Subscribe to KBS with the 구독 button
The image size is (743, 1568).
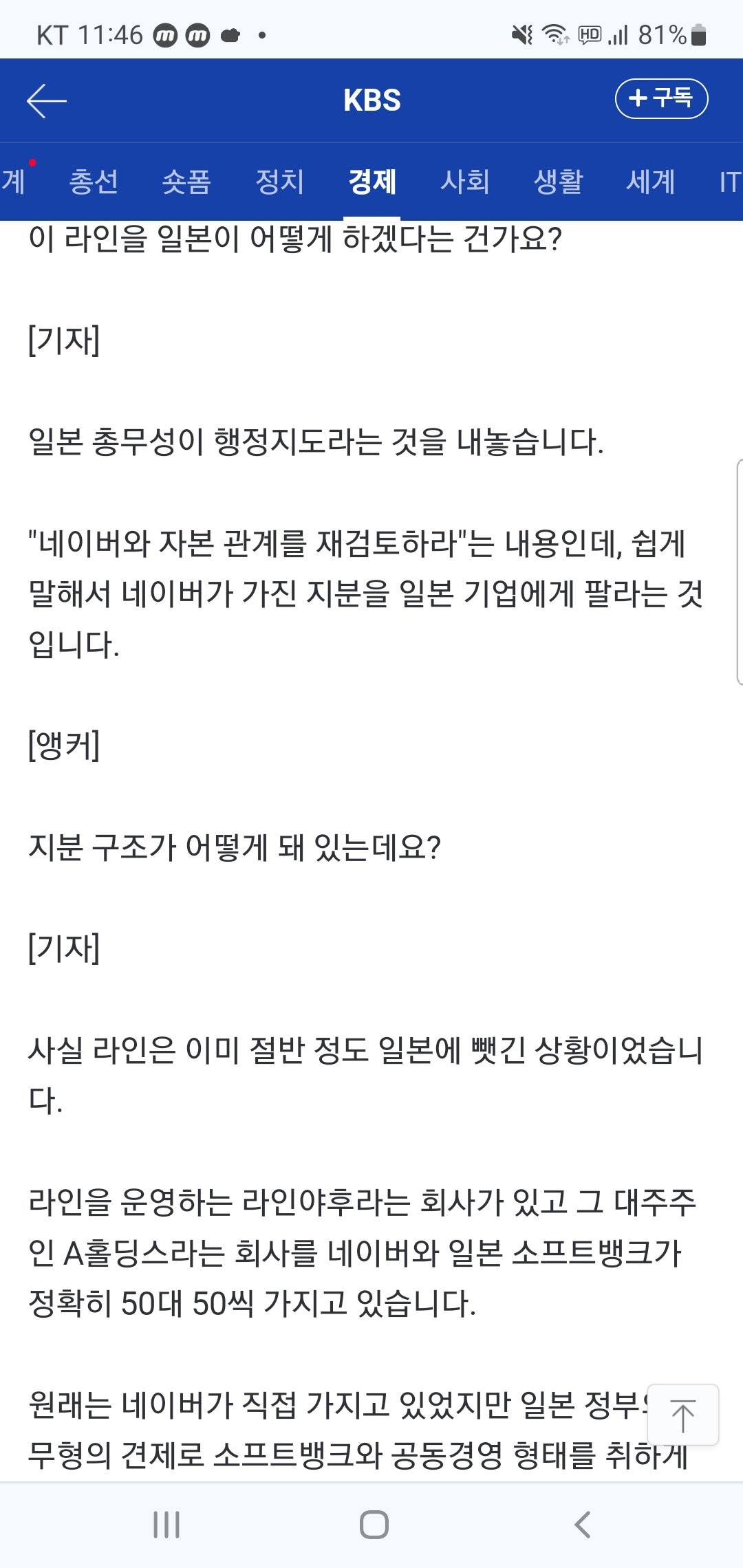click(661, 98)
